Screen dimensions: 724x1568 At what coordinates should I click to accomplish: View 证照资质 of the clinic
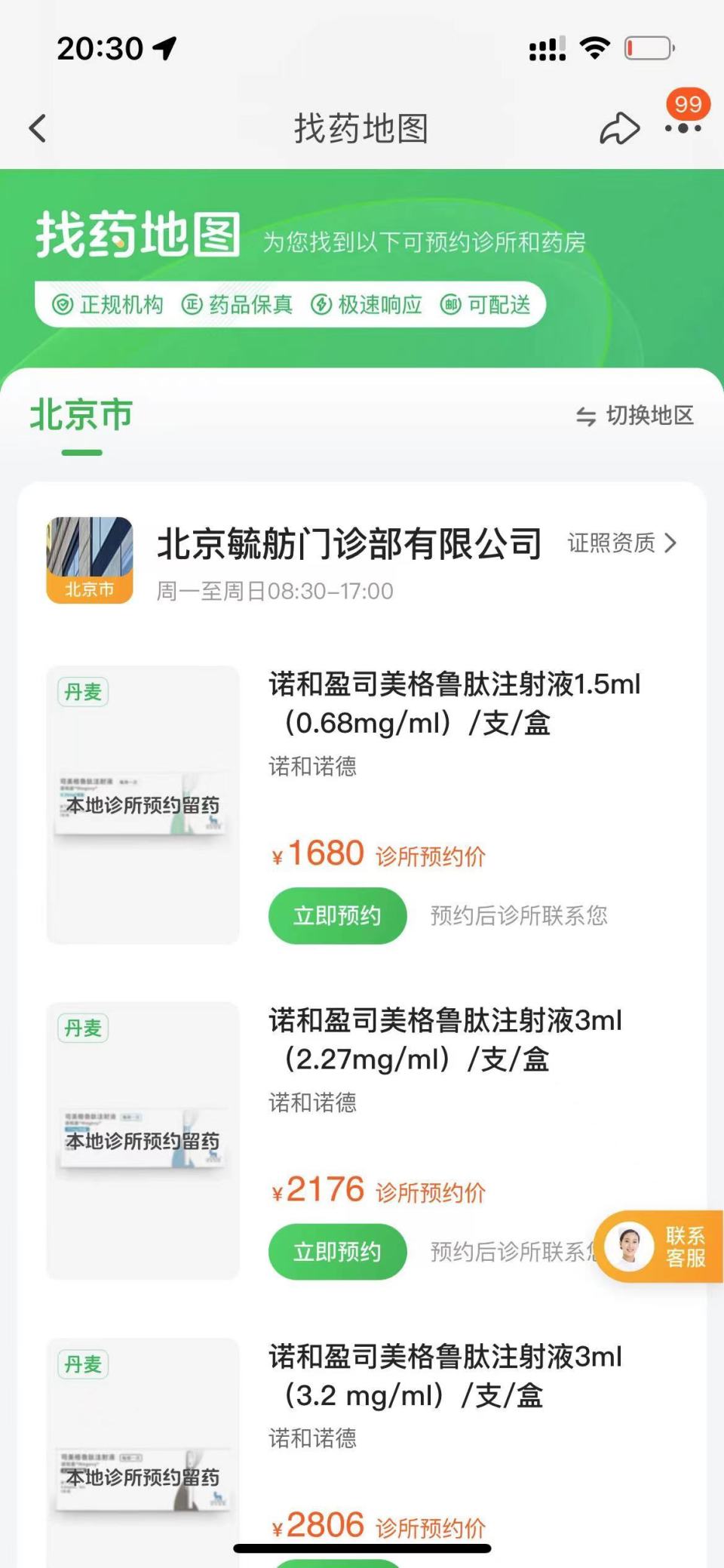click(622, 543)
